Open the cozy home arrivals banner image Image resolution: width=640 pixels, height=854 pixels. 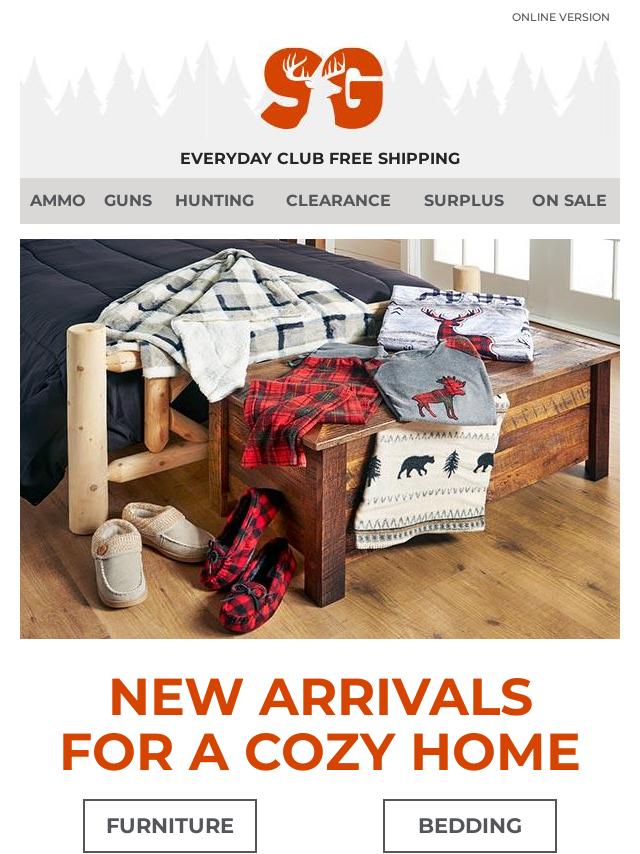point(320,438)
